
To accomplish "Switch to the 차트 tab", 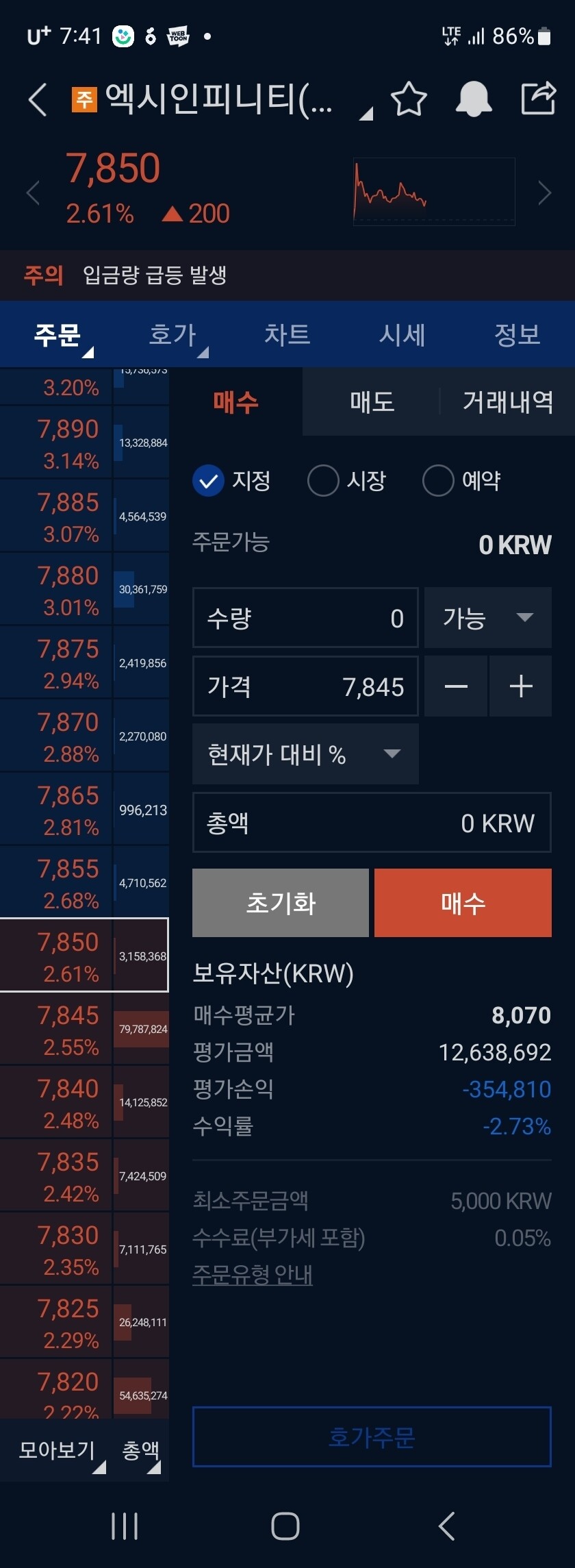I will click(287, 334).
